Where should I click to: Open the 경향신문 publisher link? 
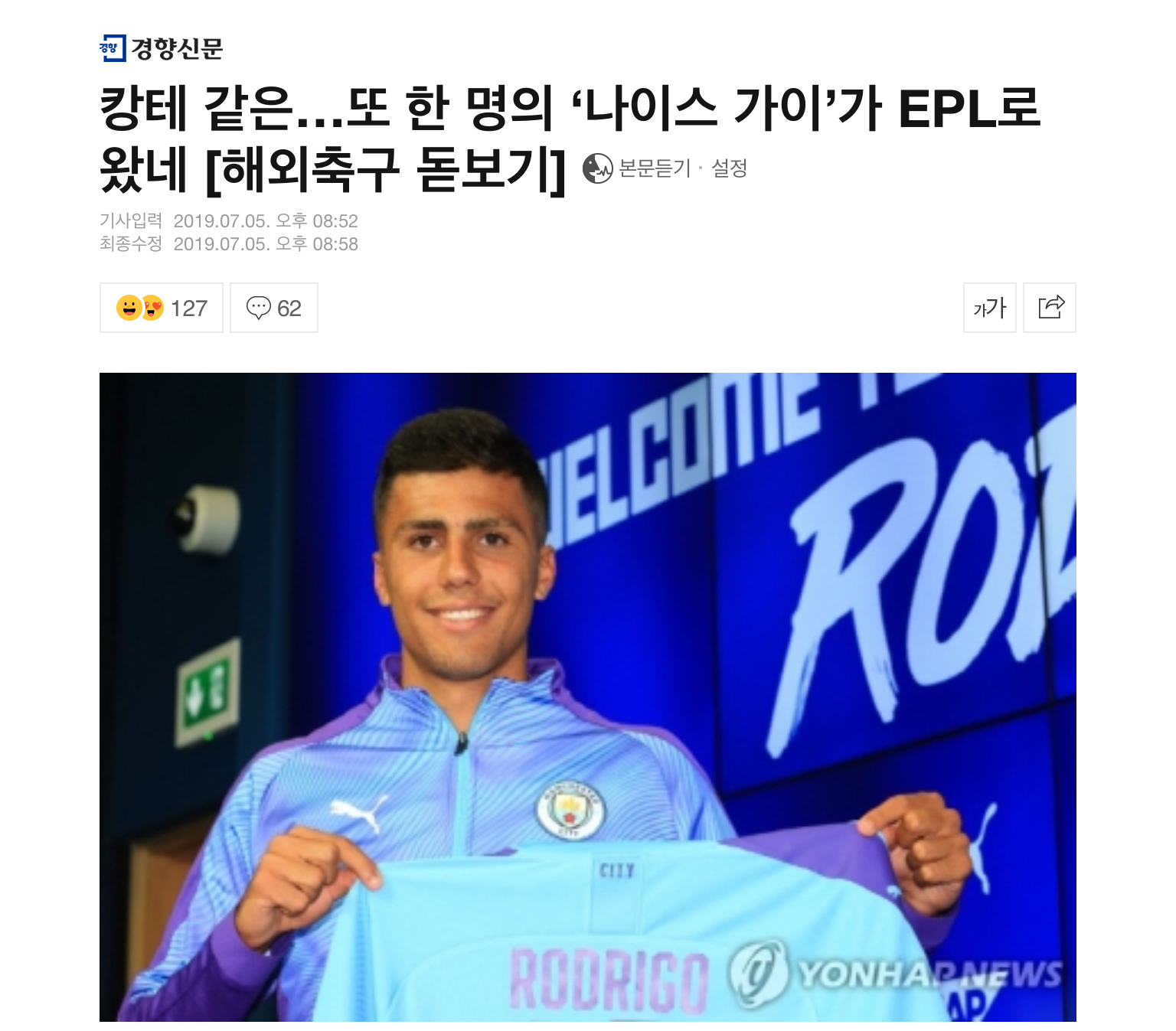pos(162,49)
